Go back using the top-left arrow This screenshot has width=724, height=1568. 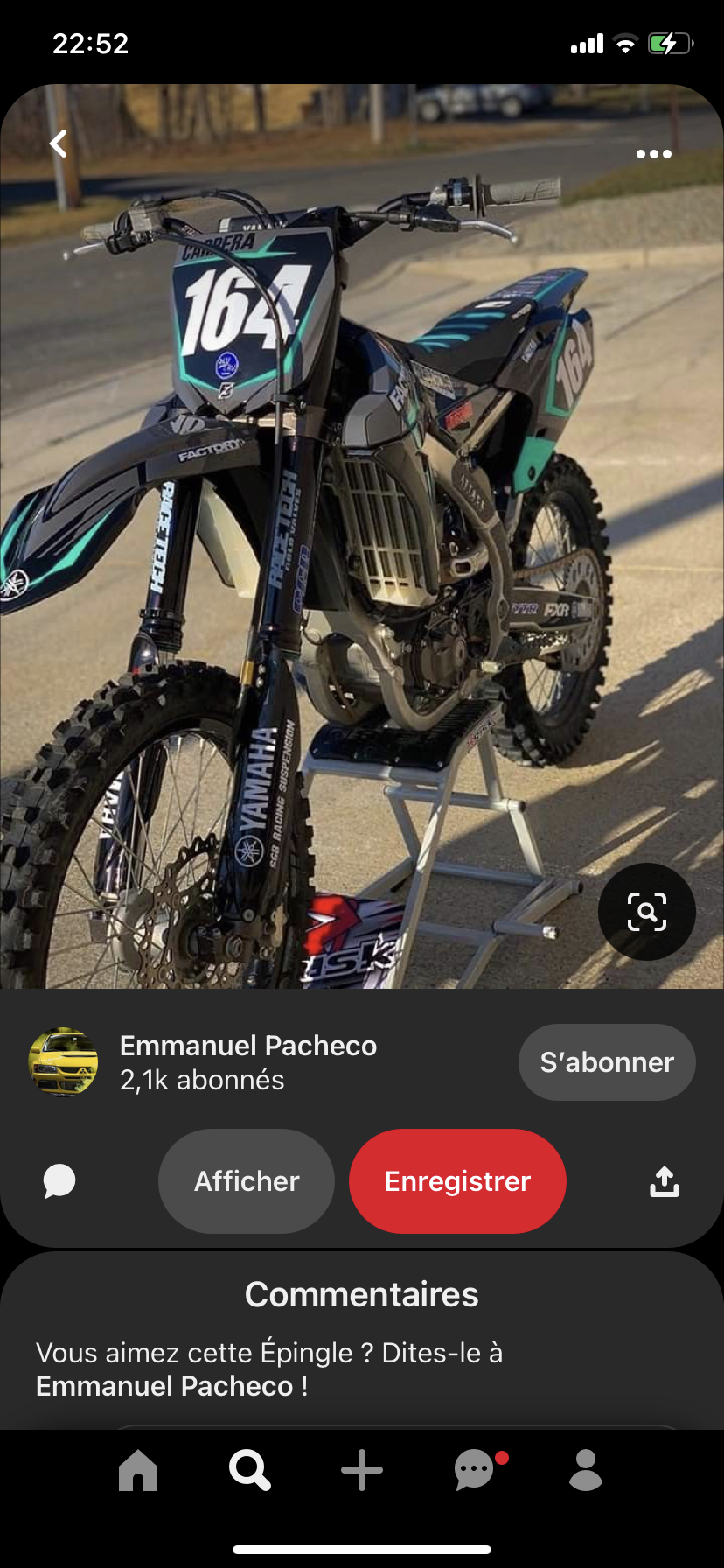coord(59,143)
